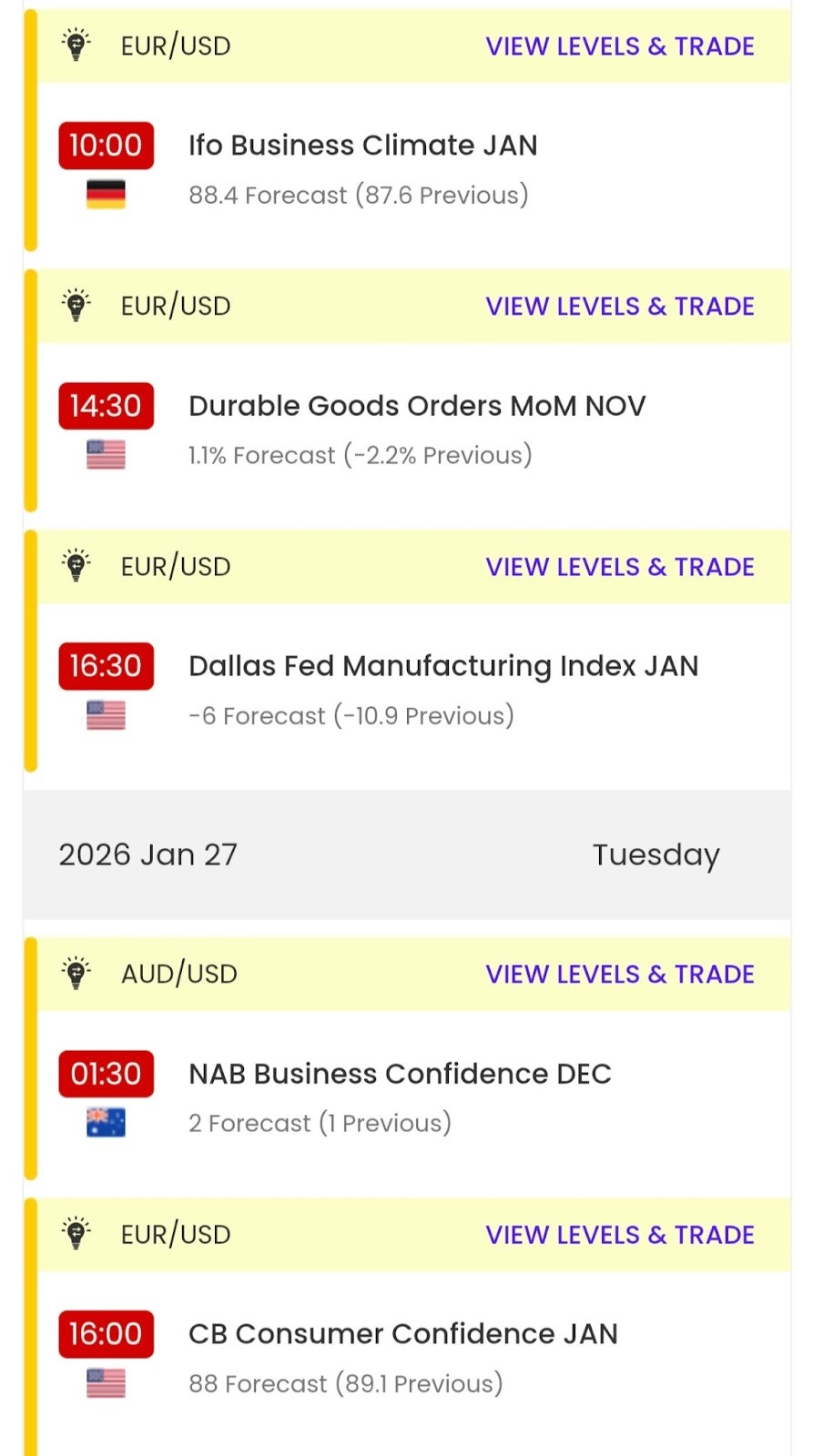Select View Levels & Trade above Dallas Fed Manufacturing
Image resolution: width=813 pixels, height=1456 pixels.
619,567
